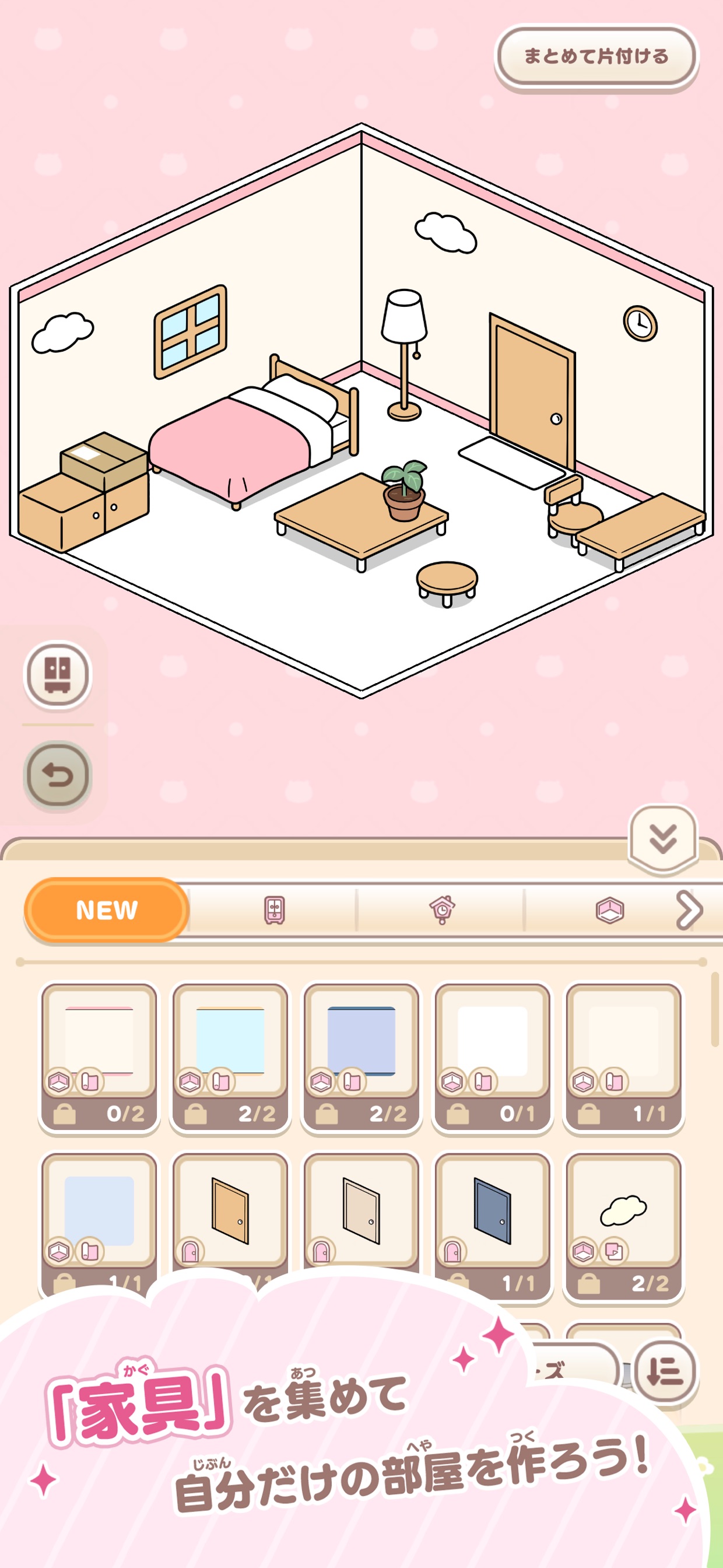723x1568 pixels.
Task: Show more categories with the right arrow
Action: tap(690, 911)
